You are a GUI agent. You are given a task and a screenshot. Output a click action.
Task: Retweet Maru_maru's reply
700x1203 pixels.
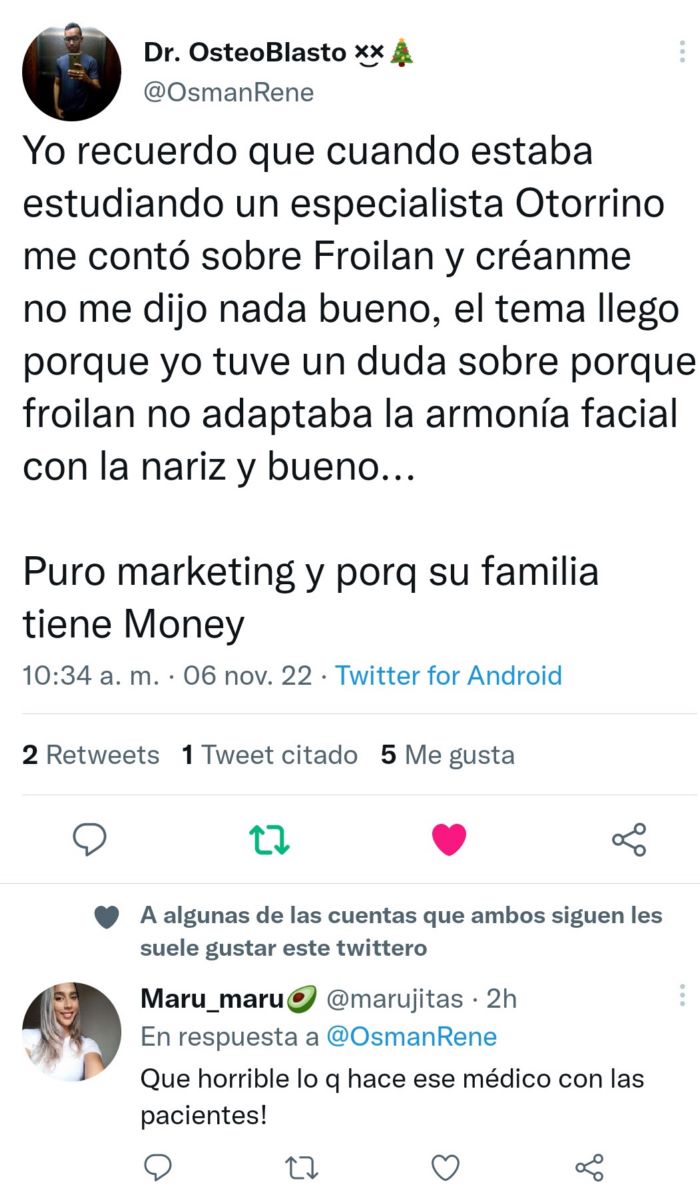pyautogui.click(x=300, y=1166)
